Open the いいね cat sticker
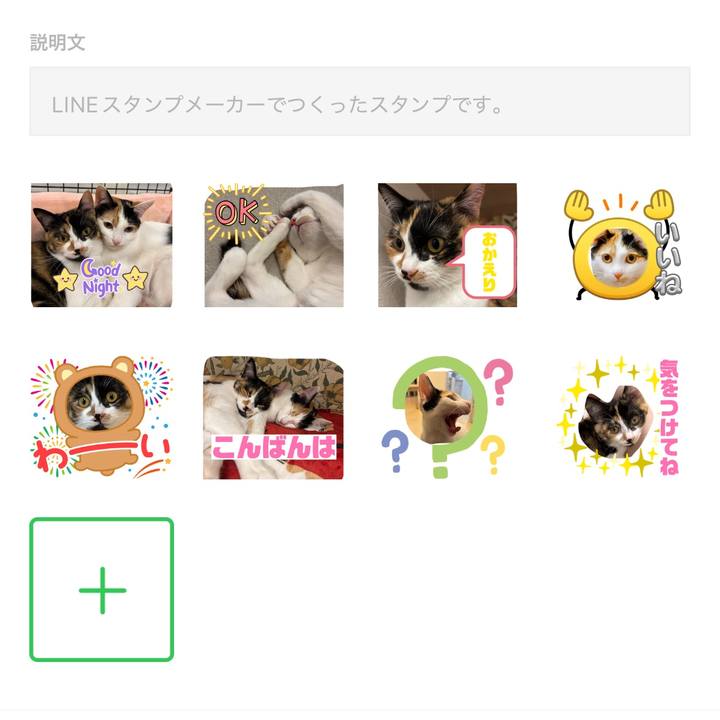This screenshot has height=720, width=720. [x=620, y=245]
